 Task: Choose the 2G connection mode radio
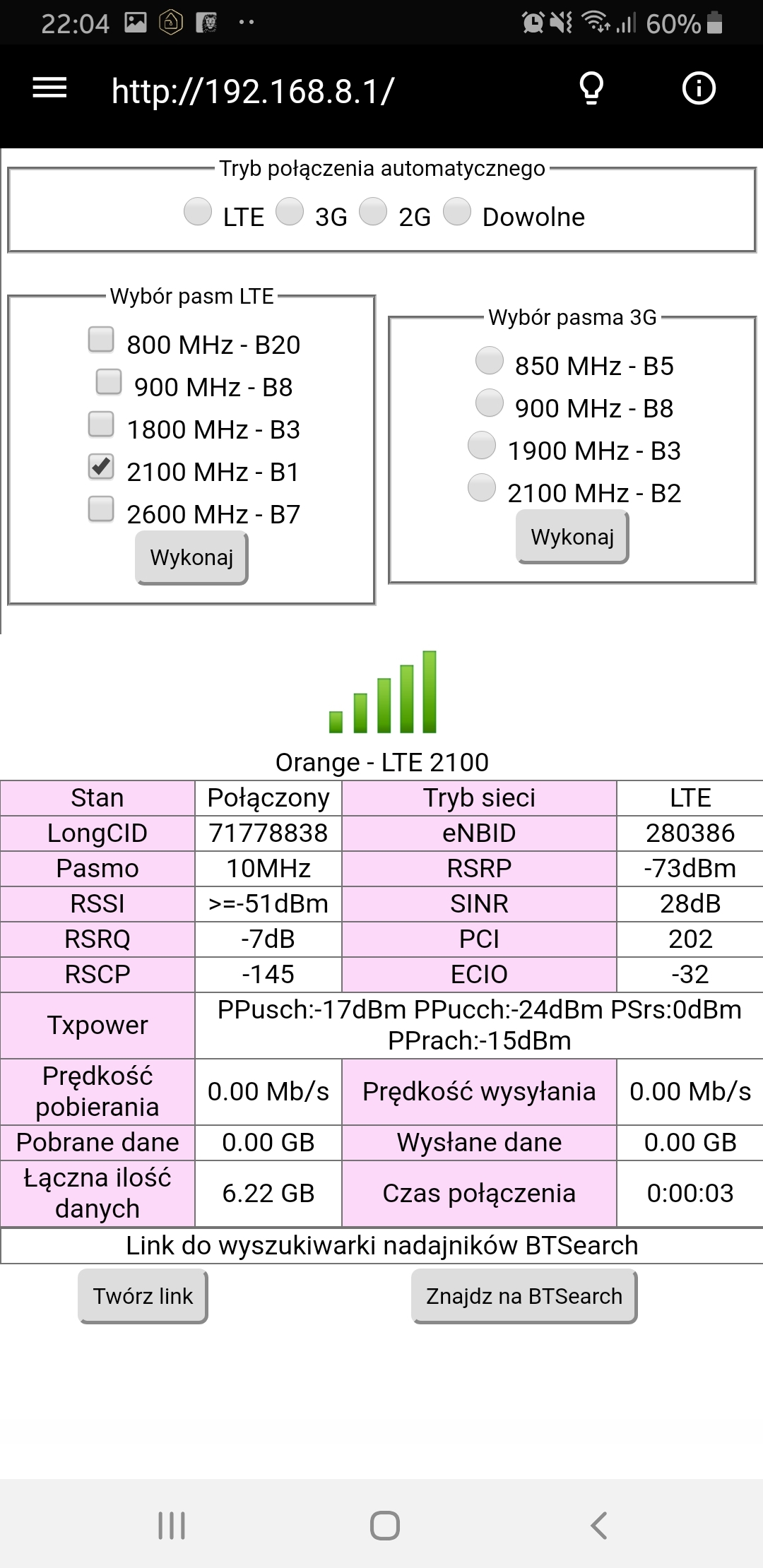pos(373,211)
